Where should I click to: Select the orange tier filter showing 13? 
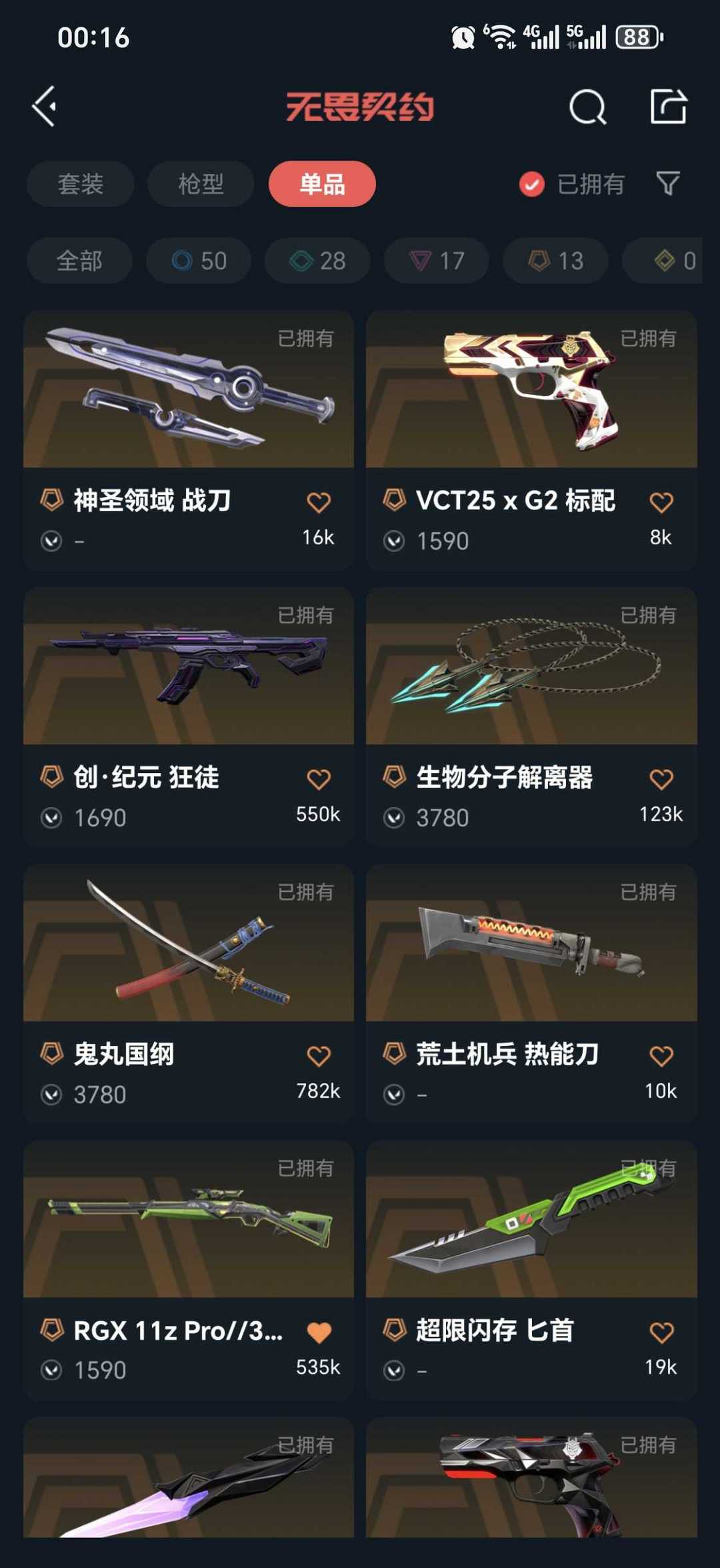pos(554,261)
